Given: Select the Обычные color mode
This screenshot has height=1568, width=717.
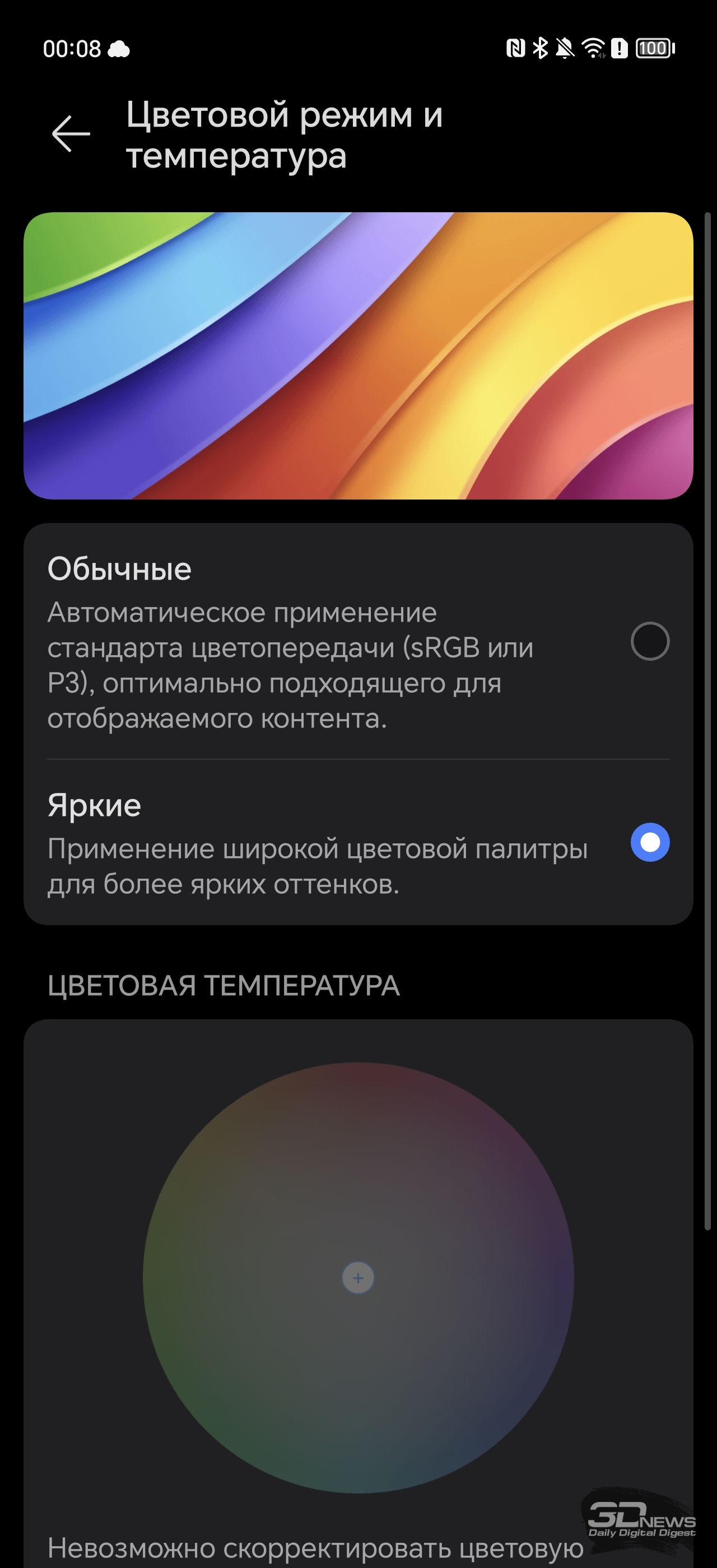Looking at the screenshot, I should 358,641.
